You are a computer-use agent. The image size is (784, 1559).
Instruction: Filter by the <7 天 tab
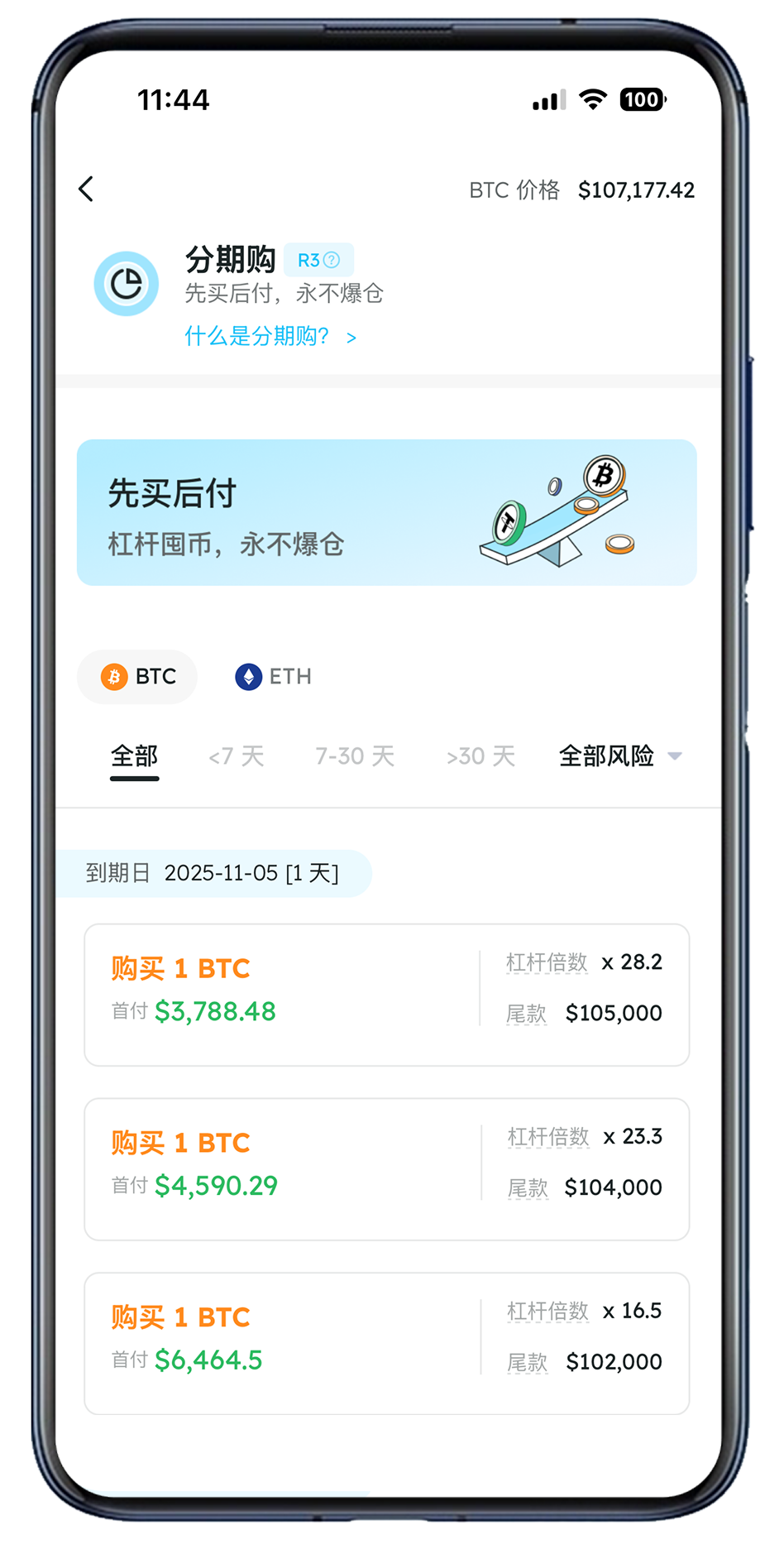click(x=237, y=756)
